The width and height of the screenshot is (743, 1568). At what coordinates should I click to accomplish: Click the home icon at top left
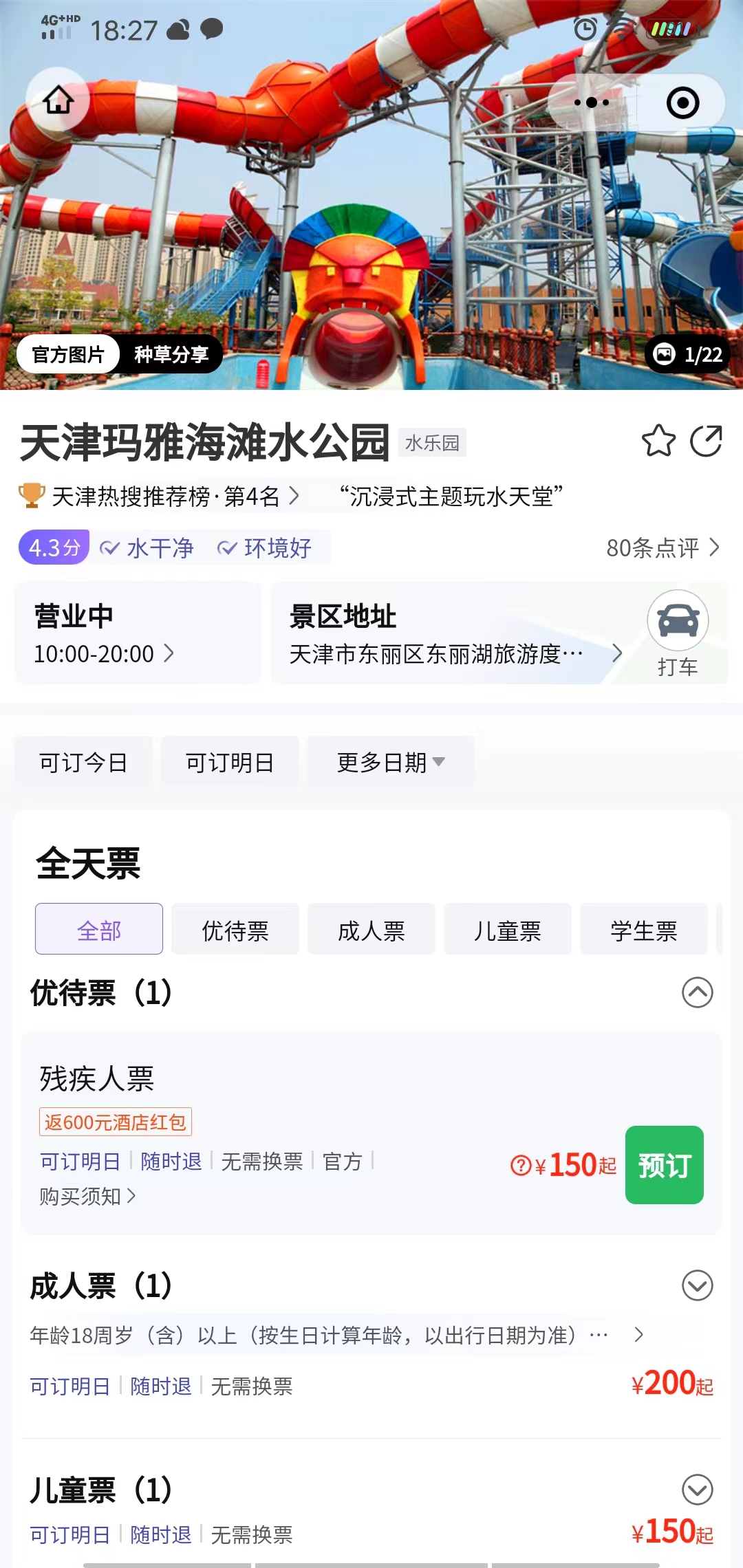(58, 100)
